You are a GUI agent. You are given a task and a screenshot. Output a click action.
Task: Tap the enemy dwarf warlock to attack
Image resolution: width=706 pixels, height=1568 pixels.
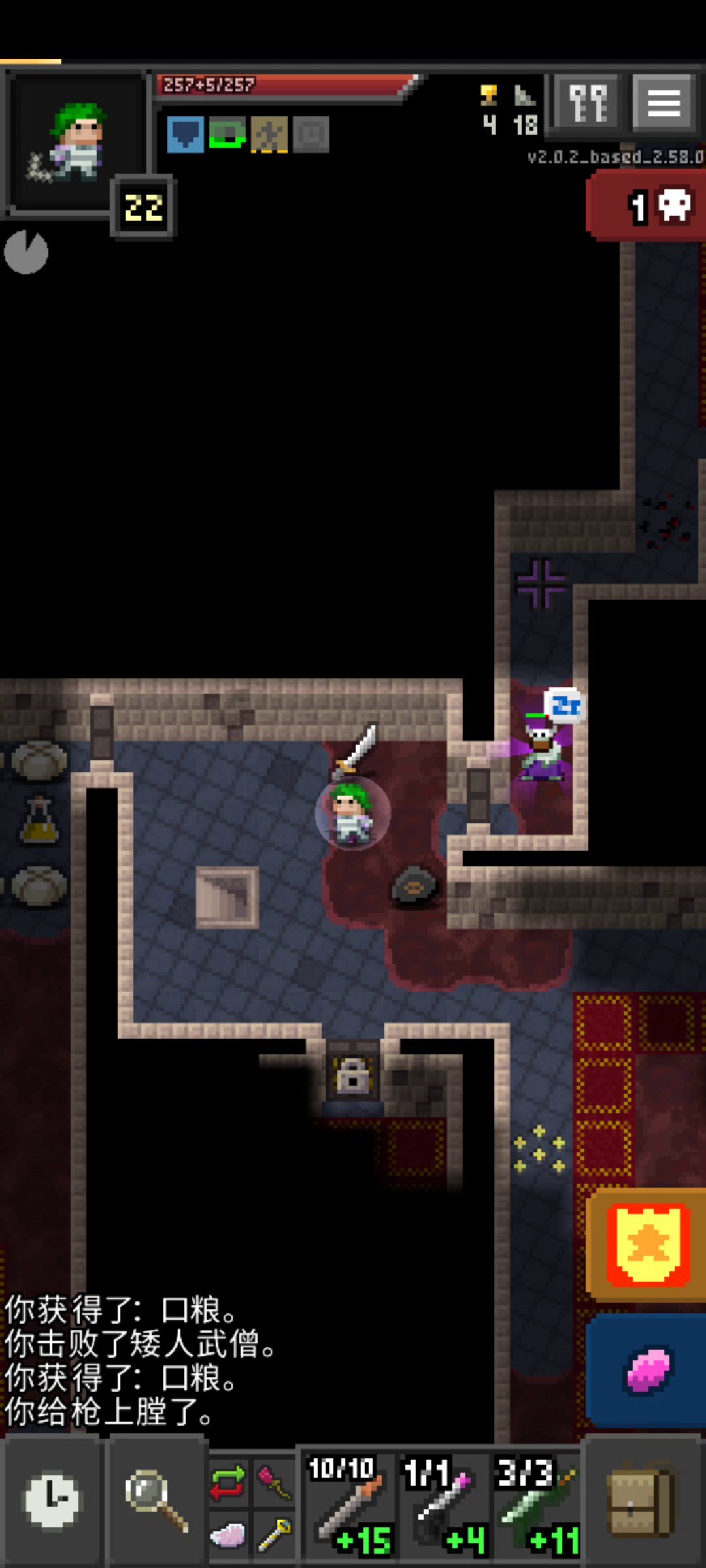pos(543,748)
